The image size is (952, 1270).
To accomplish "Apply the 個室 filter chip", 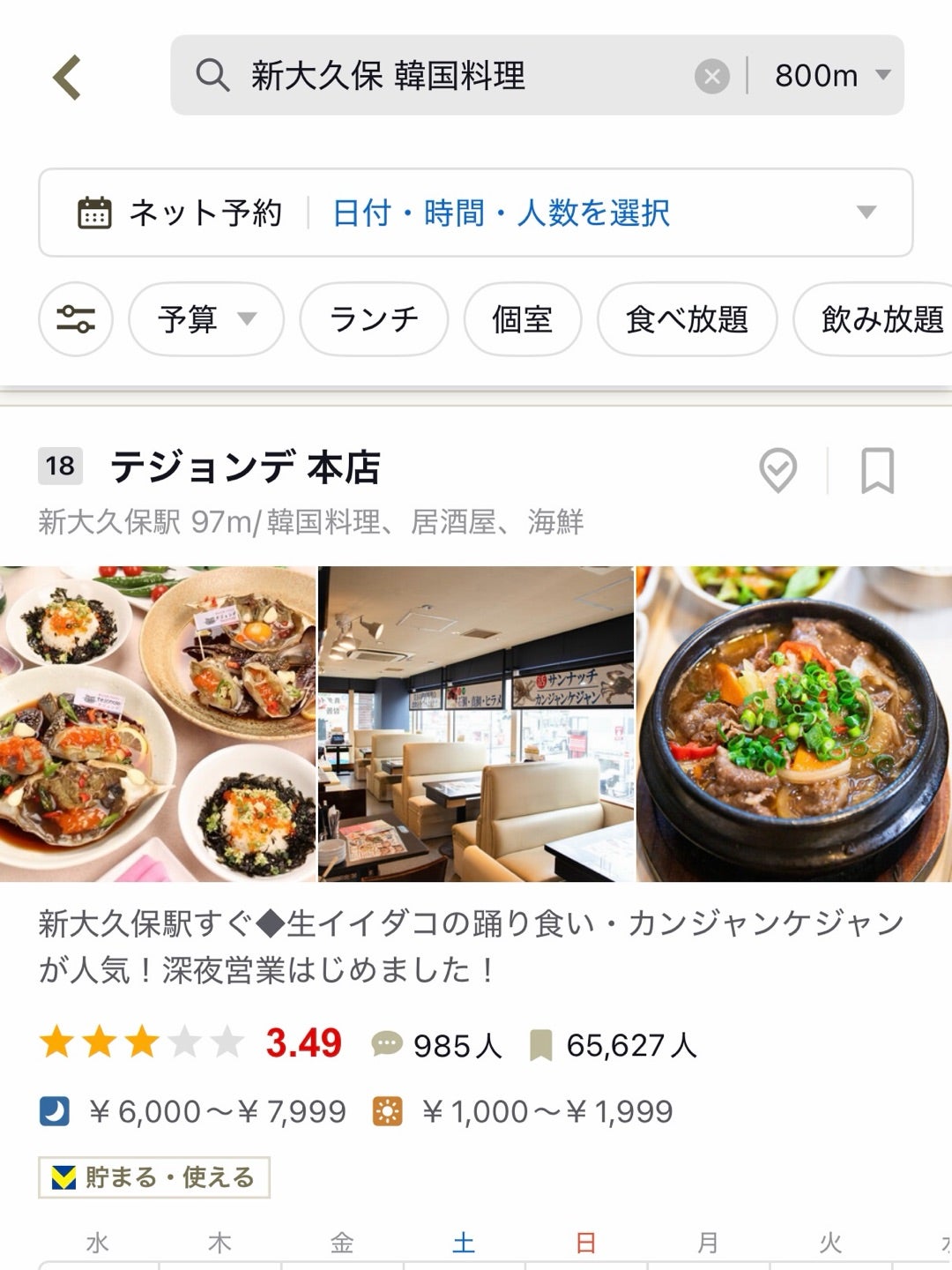I will point(522,319).
